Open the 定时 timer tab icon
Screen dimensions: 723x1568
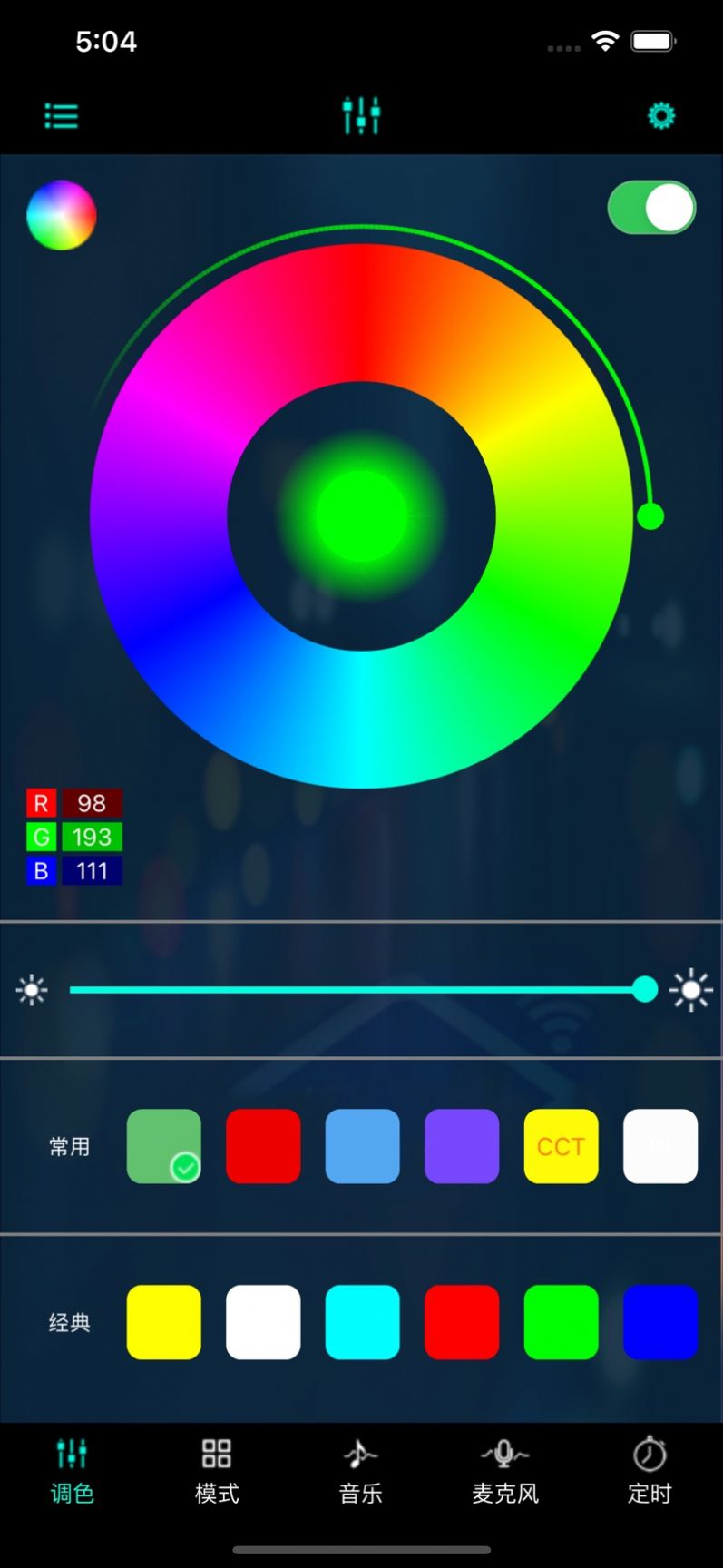(x=650, y=1453)
